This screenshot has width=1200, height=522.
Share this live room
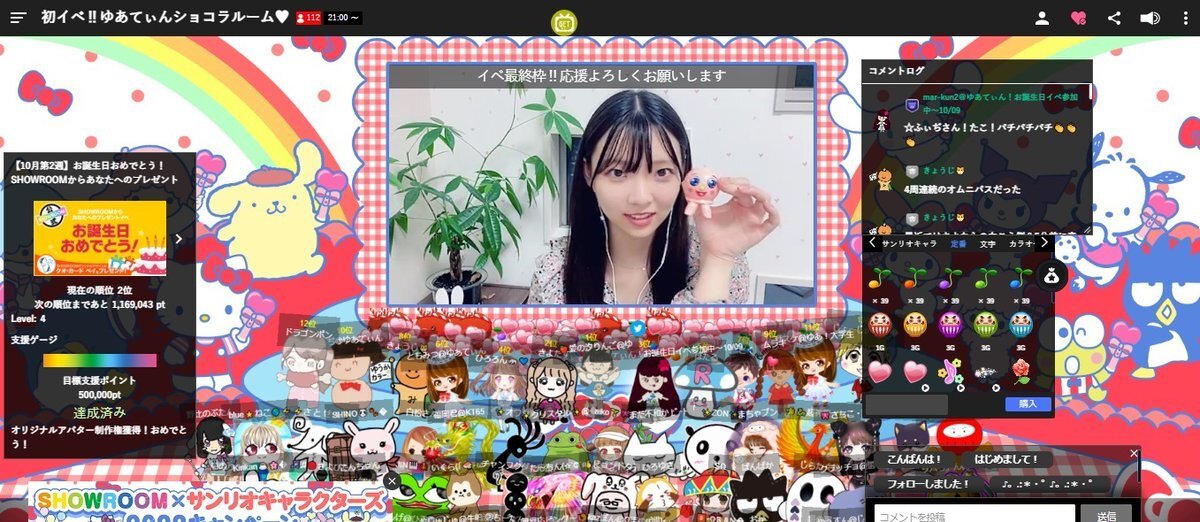1114,17
